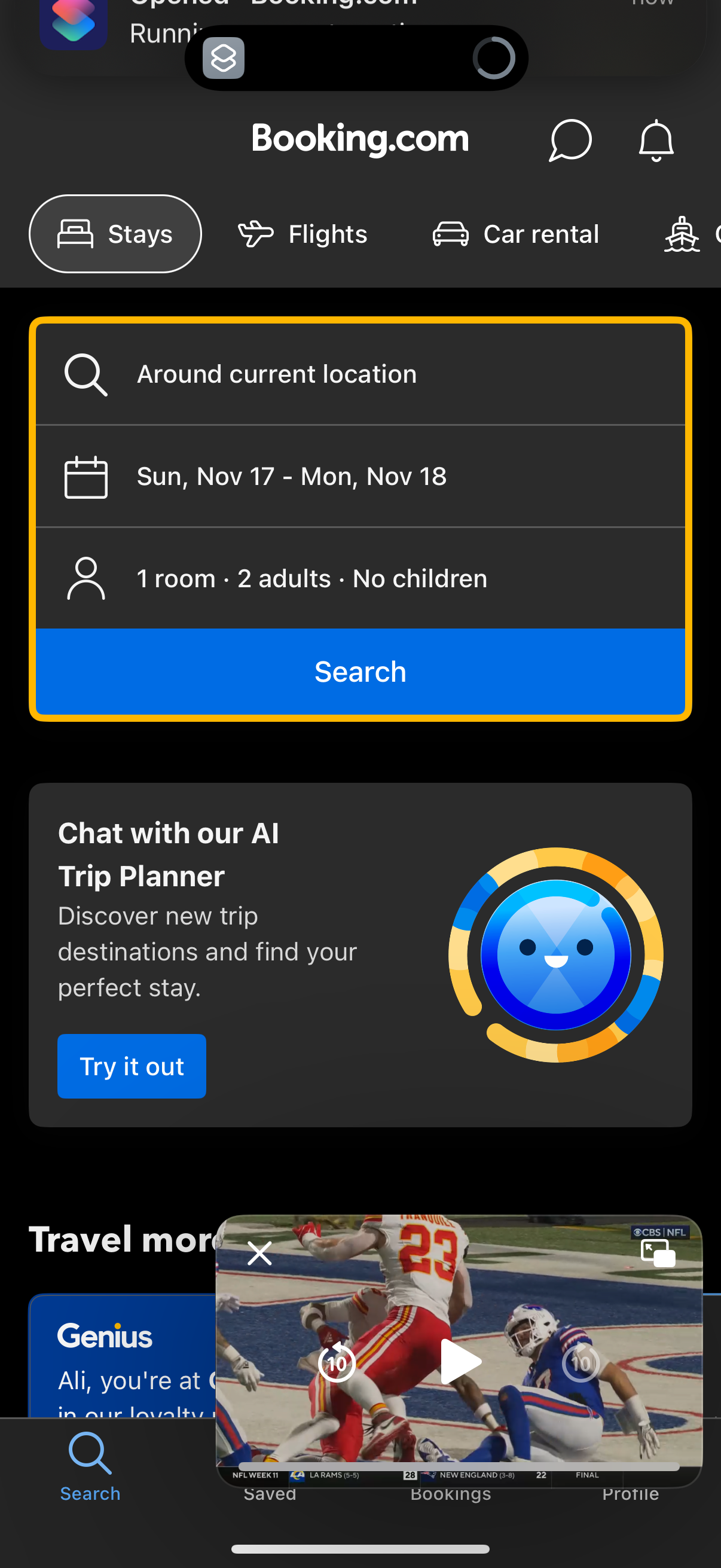
Task: Switch to Flights search mode
Action: point(303,233)
